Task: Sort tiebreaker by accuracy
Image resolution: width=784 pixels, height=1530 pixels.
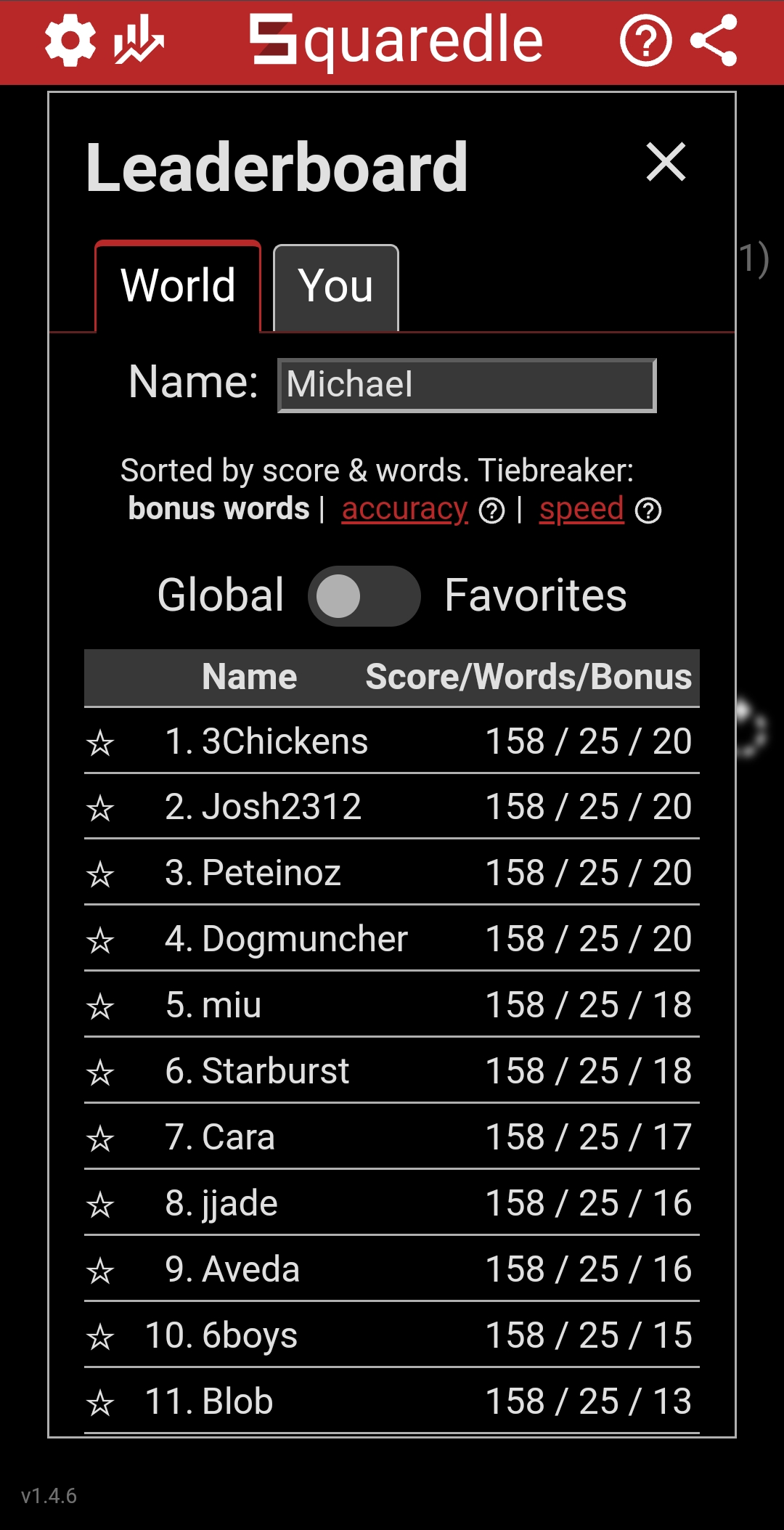Action: (404, 510)
